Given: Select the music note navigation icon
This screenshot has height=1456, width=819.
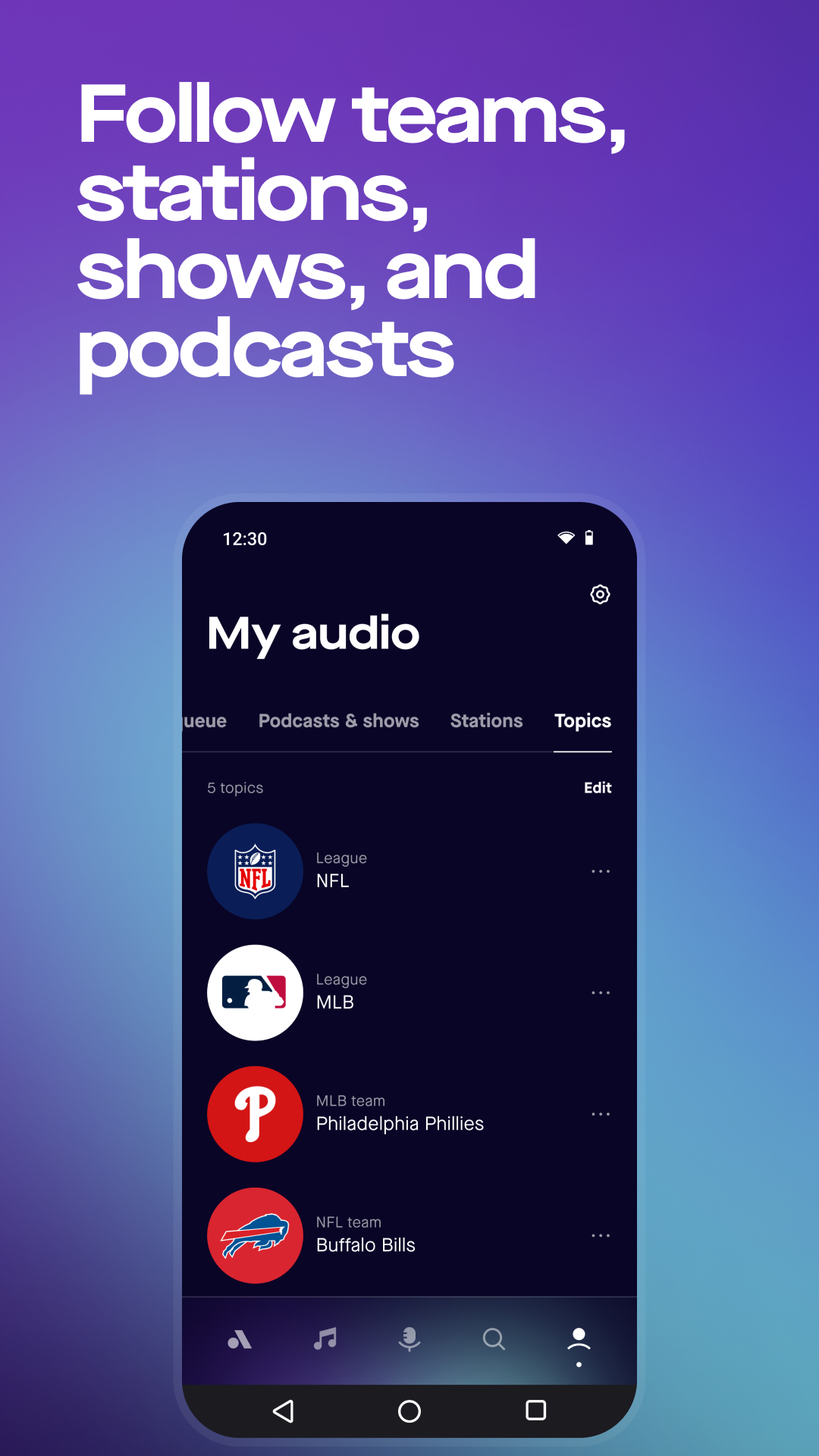Looking at the screenshot, I should (325, 1339).
